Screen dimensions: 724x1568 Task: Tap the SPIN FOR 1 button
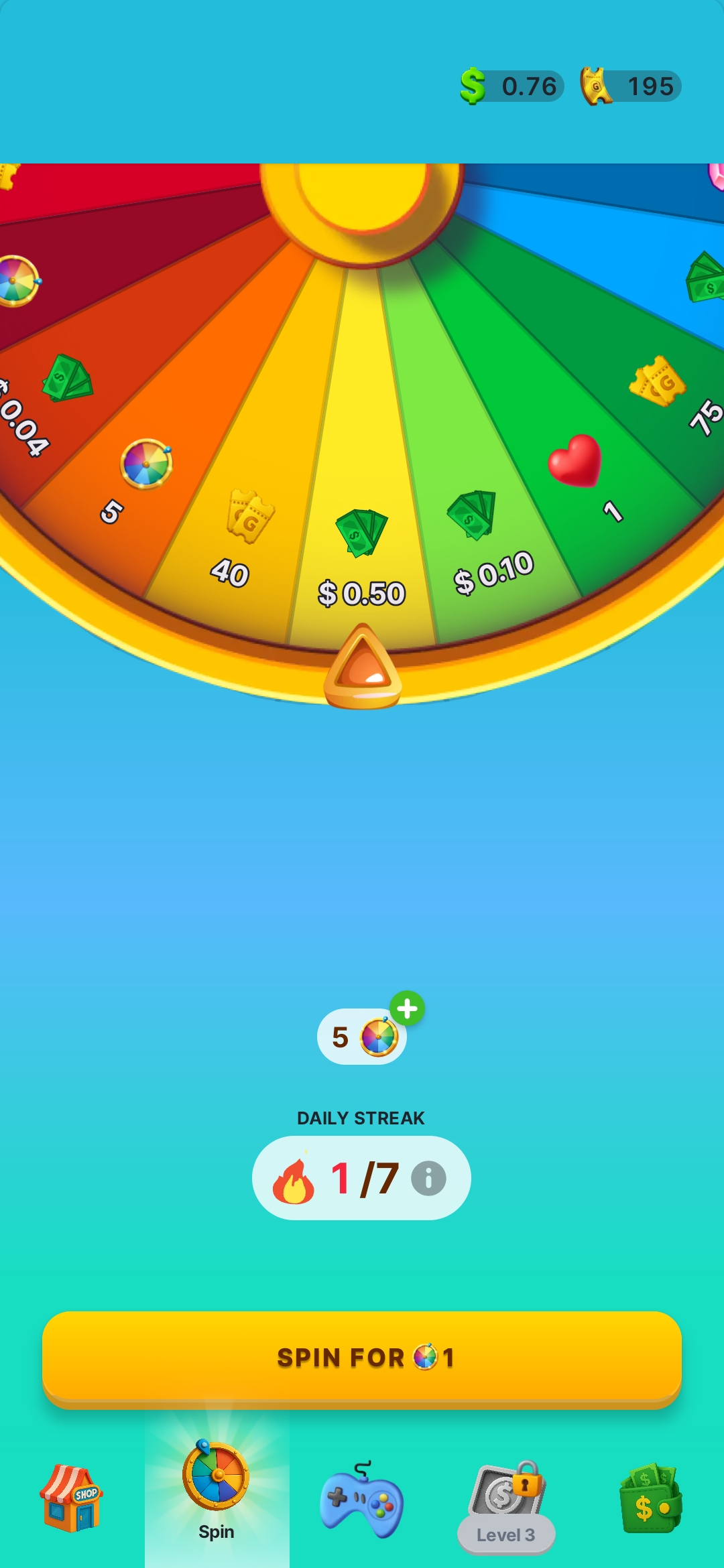click(x=362, y=1358)
